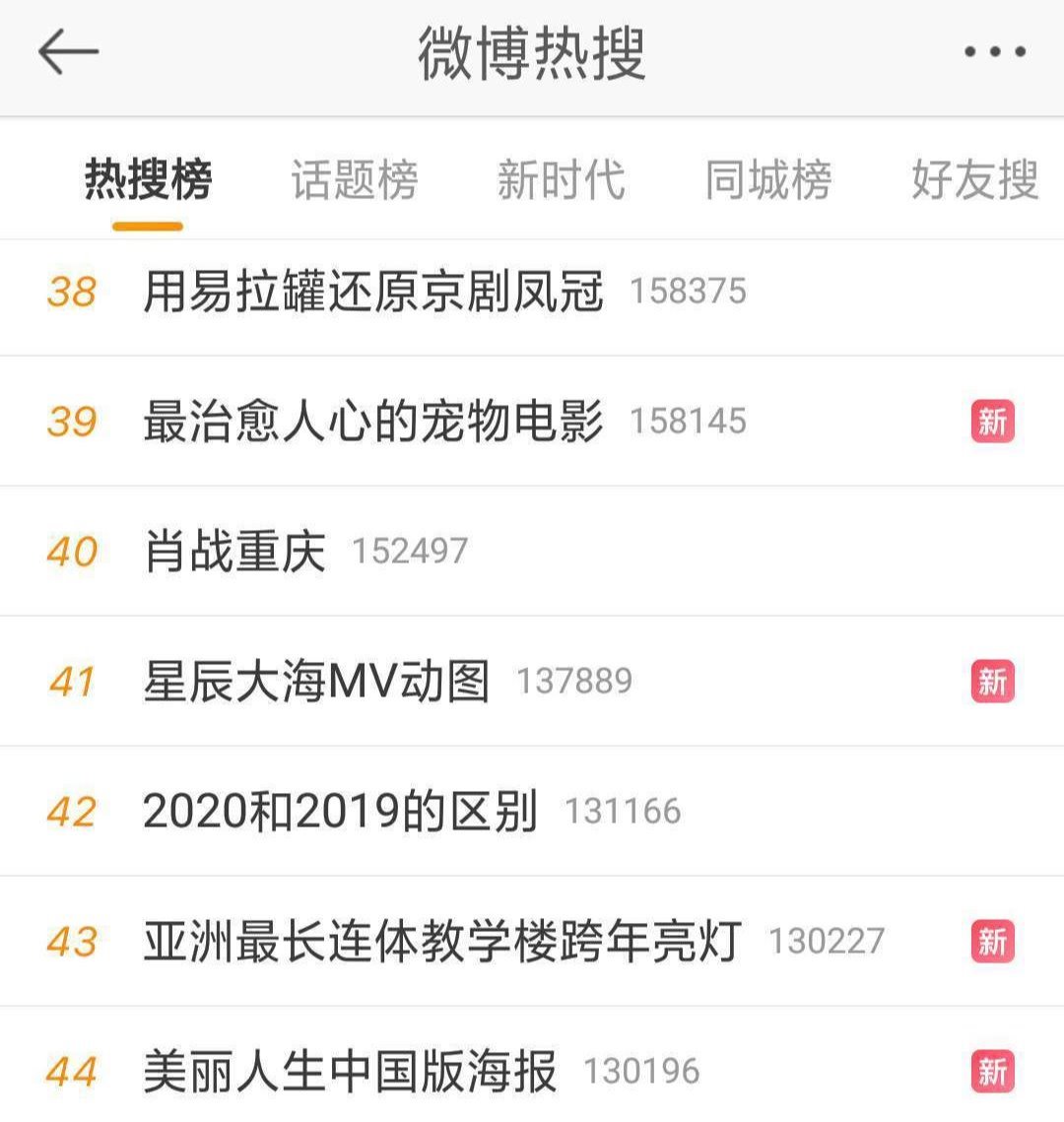Switch to the 同城榜 tab
The width and height of the screenshot is (1064, 1122).
coord(768,180)
